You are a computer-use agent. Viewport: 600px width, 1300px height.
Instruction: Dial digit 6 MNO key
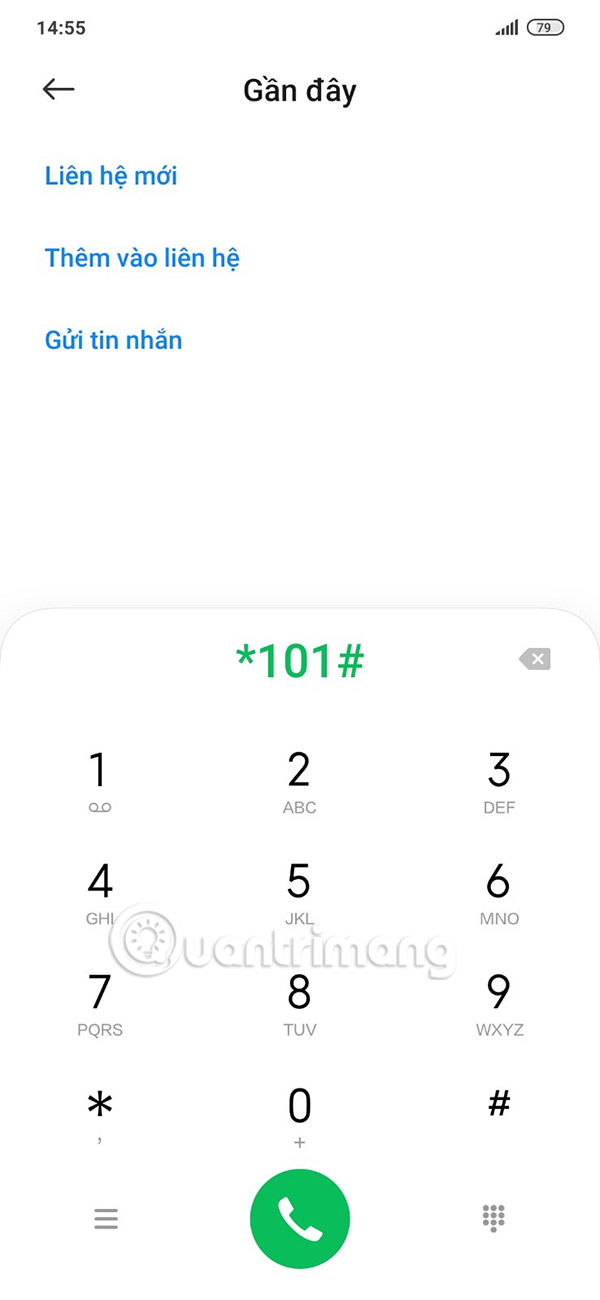tap(499, 893)
